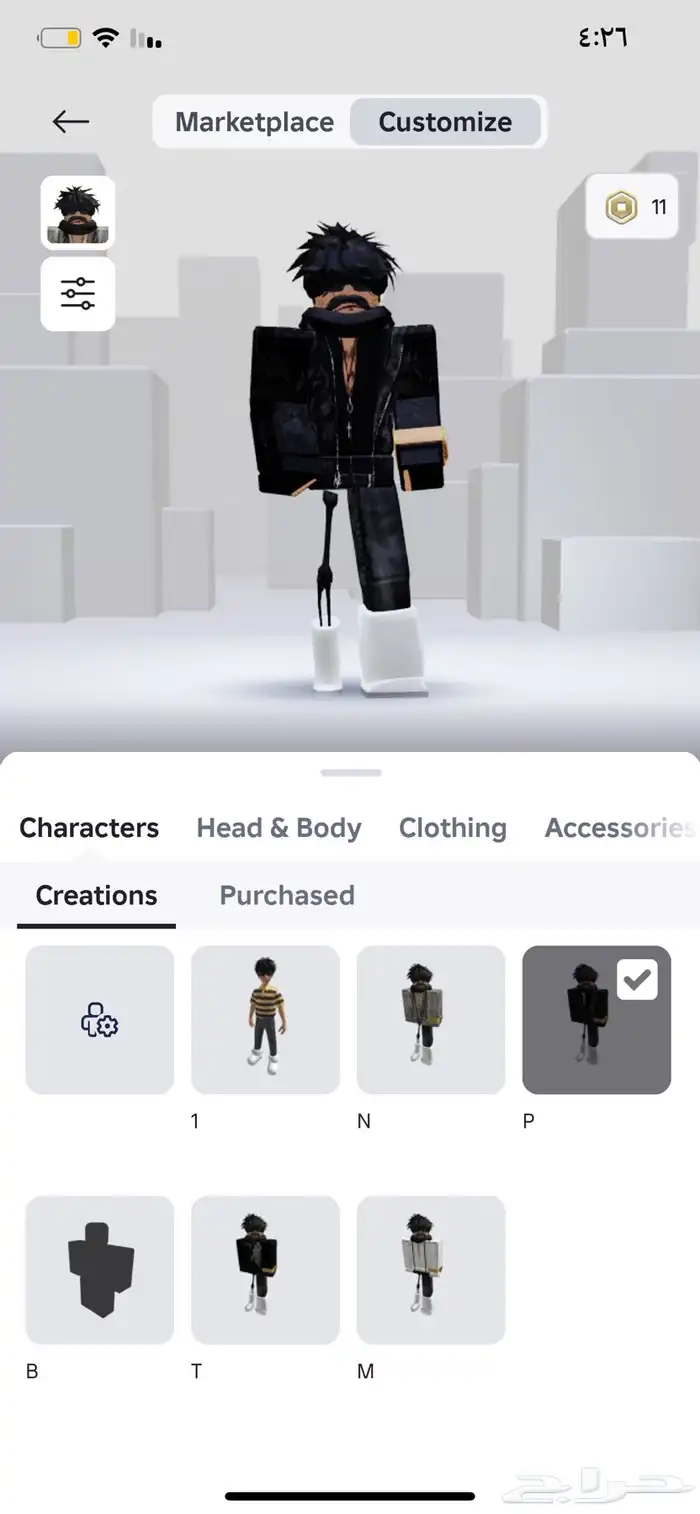Show the Purchased characters sub-tab
The height and width of the screenshot is (1514, 700).
(287, 895)
